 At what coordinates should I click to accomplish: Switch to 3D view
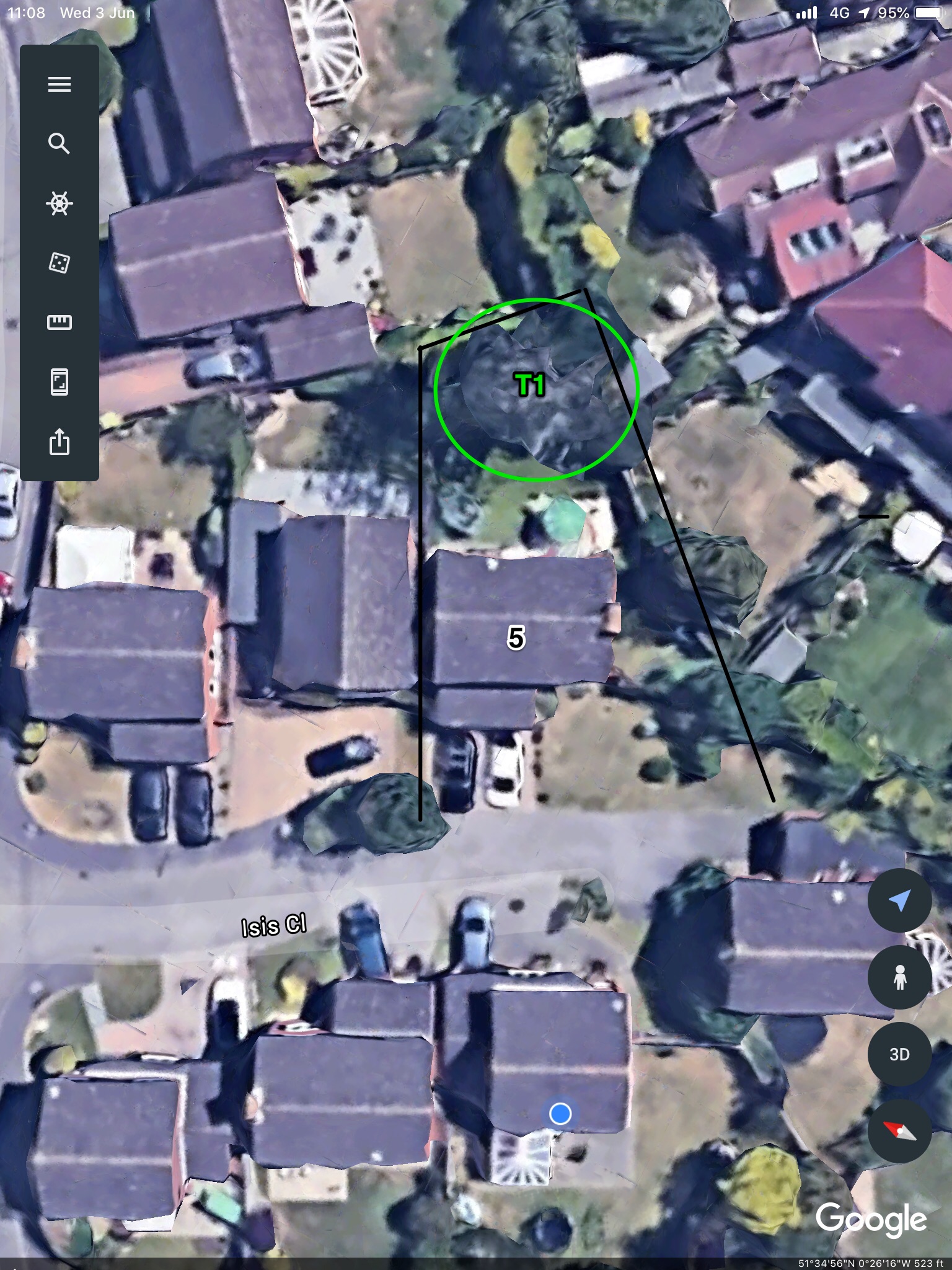click(x=899, y=1054)
